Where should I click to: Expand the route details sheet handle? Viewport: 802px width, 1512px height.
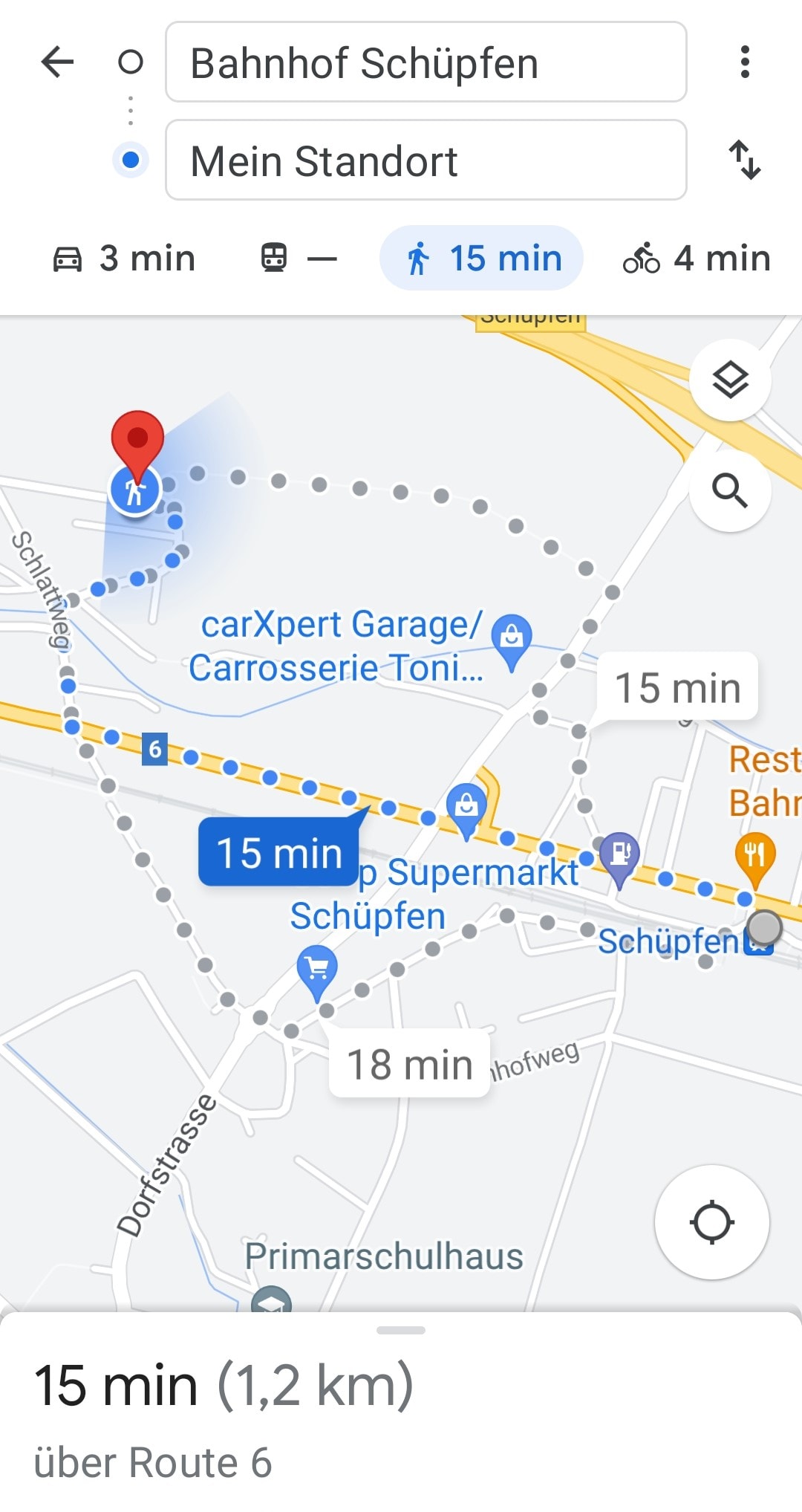pyautogui.click(x=401, y=1331)
